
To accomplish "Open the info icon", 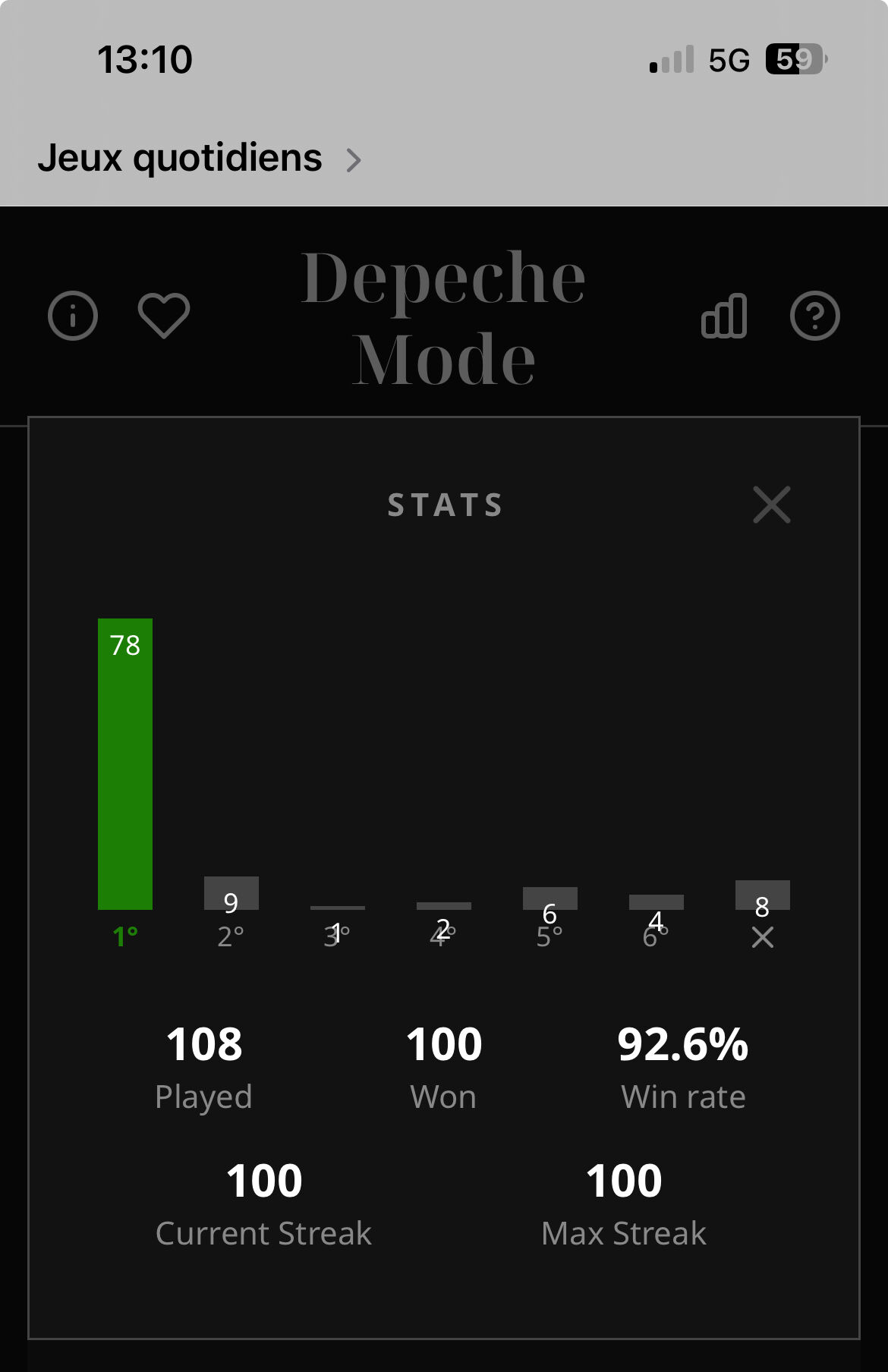I will pyautogui.click(x=73, y=316).
